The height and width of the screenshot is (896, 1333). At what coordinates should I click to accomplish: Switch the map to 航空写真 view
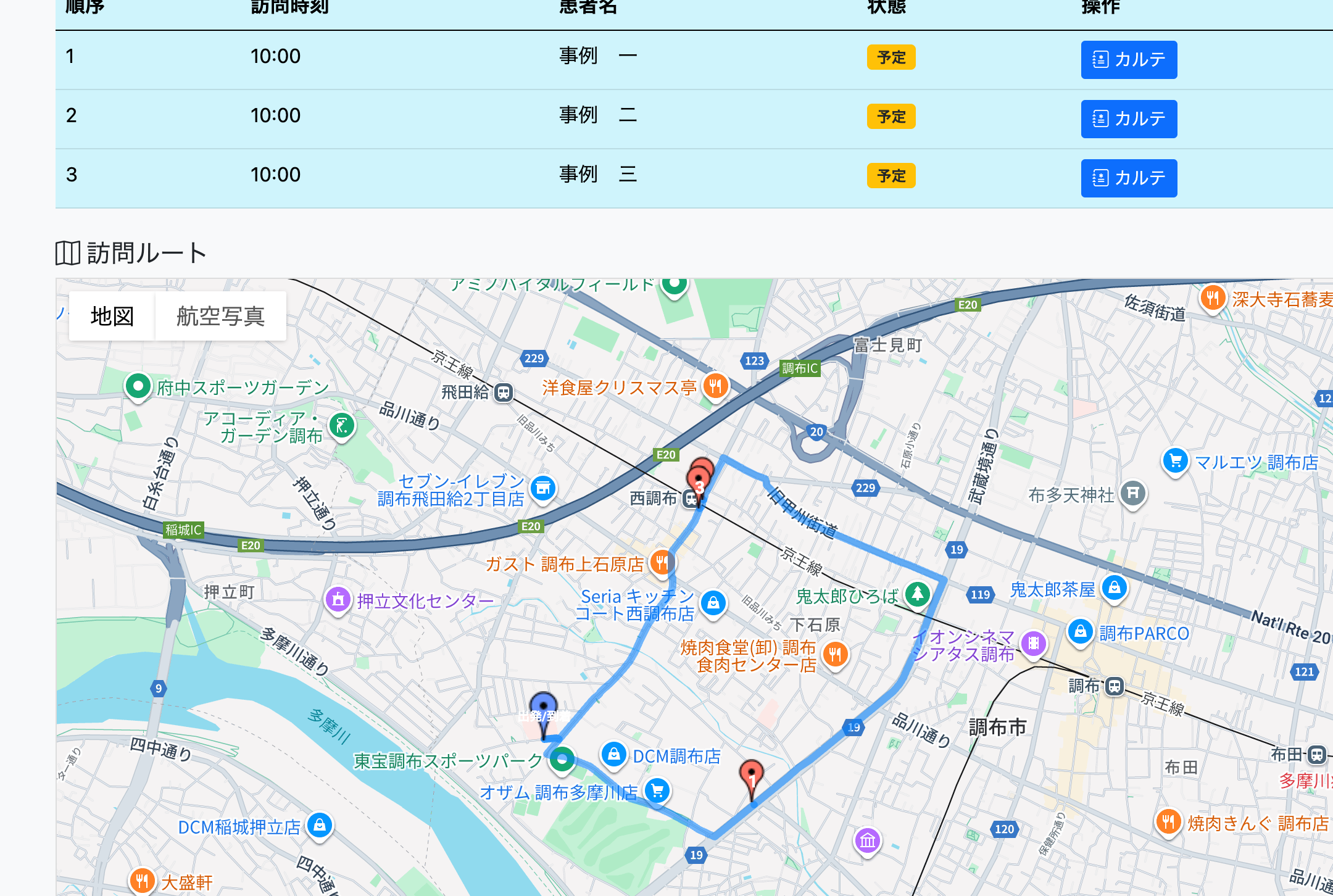coord(220,316)
